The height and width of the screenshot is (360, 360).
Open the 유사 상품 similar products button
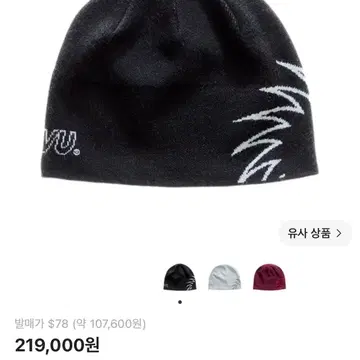pos(315,233)
